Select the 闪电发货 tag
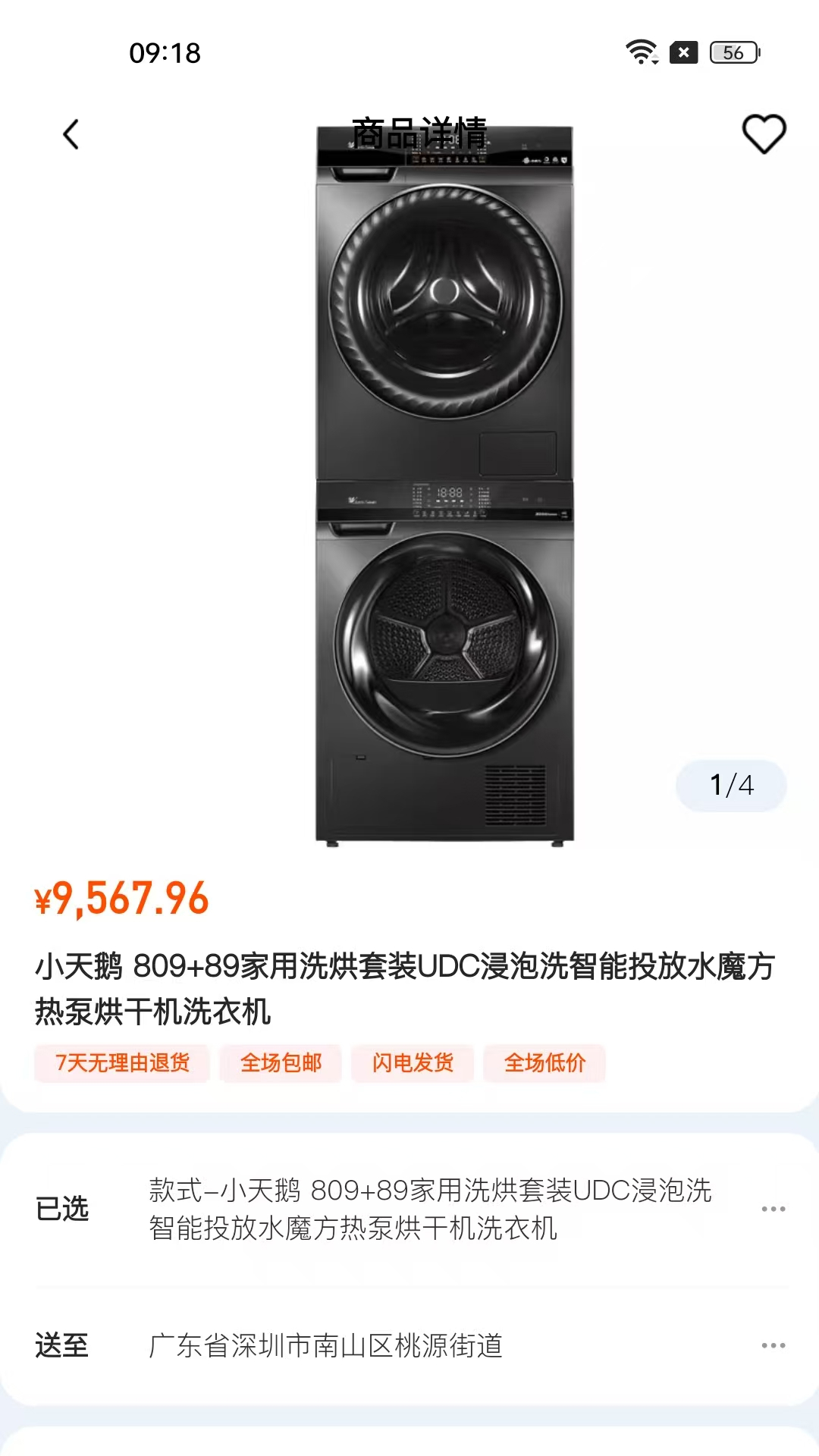The height and width of the screenshot is (1456, 819). [413, 1063]
